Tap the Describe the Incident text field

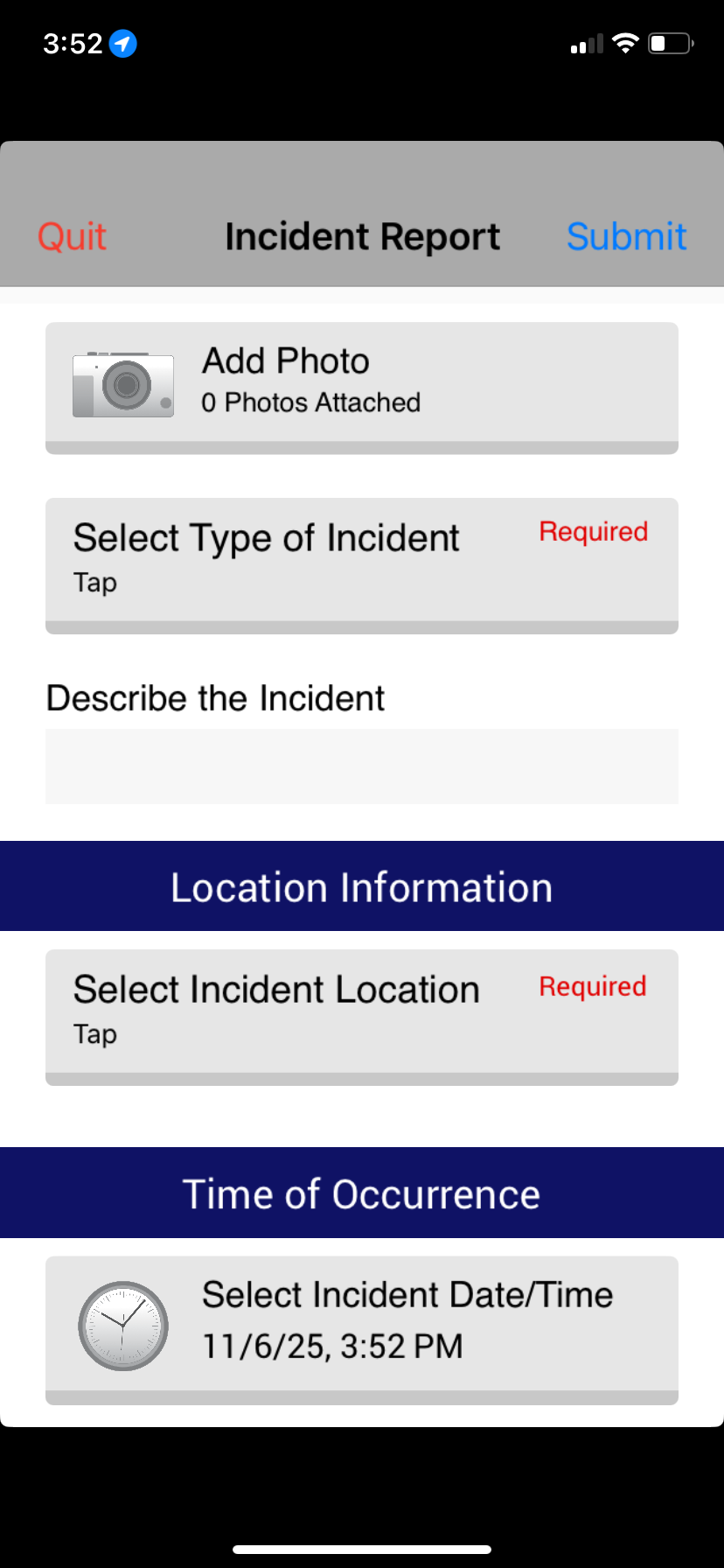tap(361, 766)
